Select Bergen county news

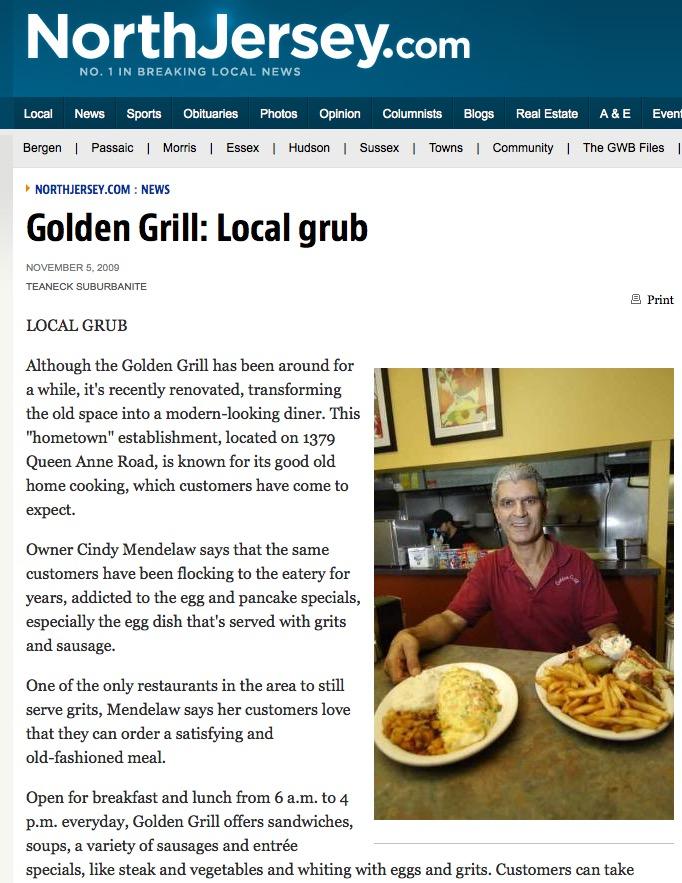point(42,148)
